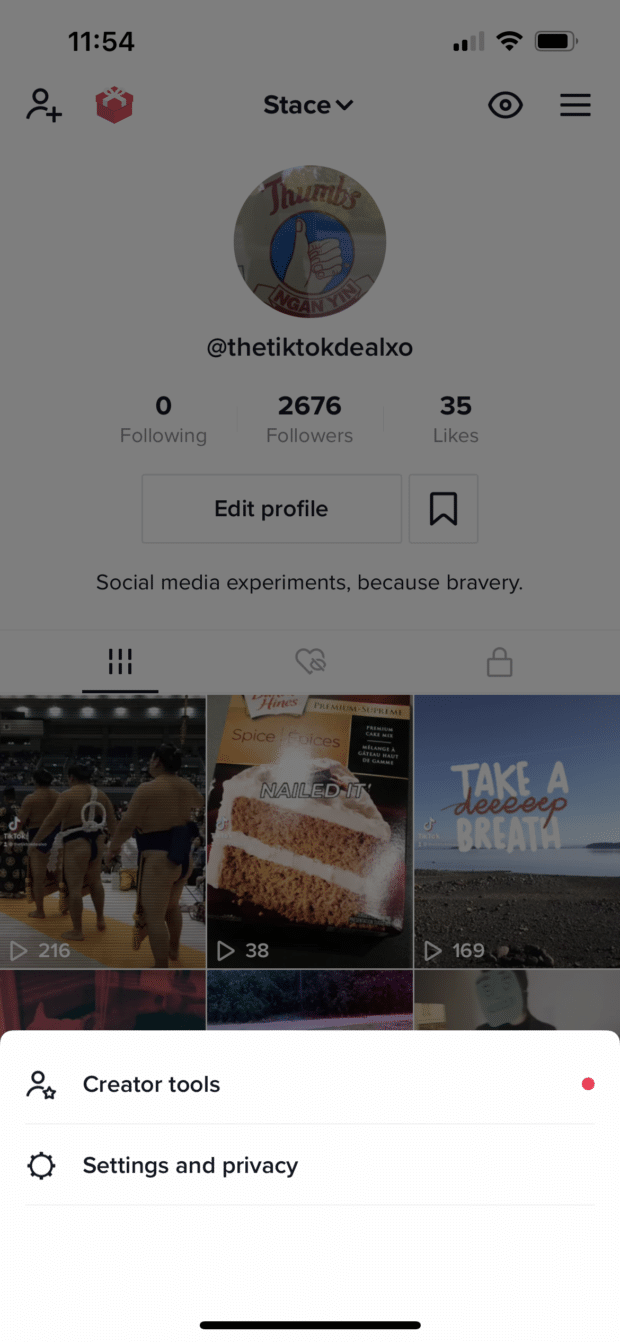This screenshot has width=620, height=1342.
Task: Open profile views eye icon
Action: pyautogui.click(x=505, y=105)
